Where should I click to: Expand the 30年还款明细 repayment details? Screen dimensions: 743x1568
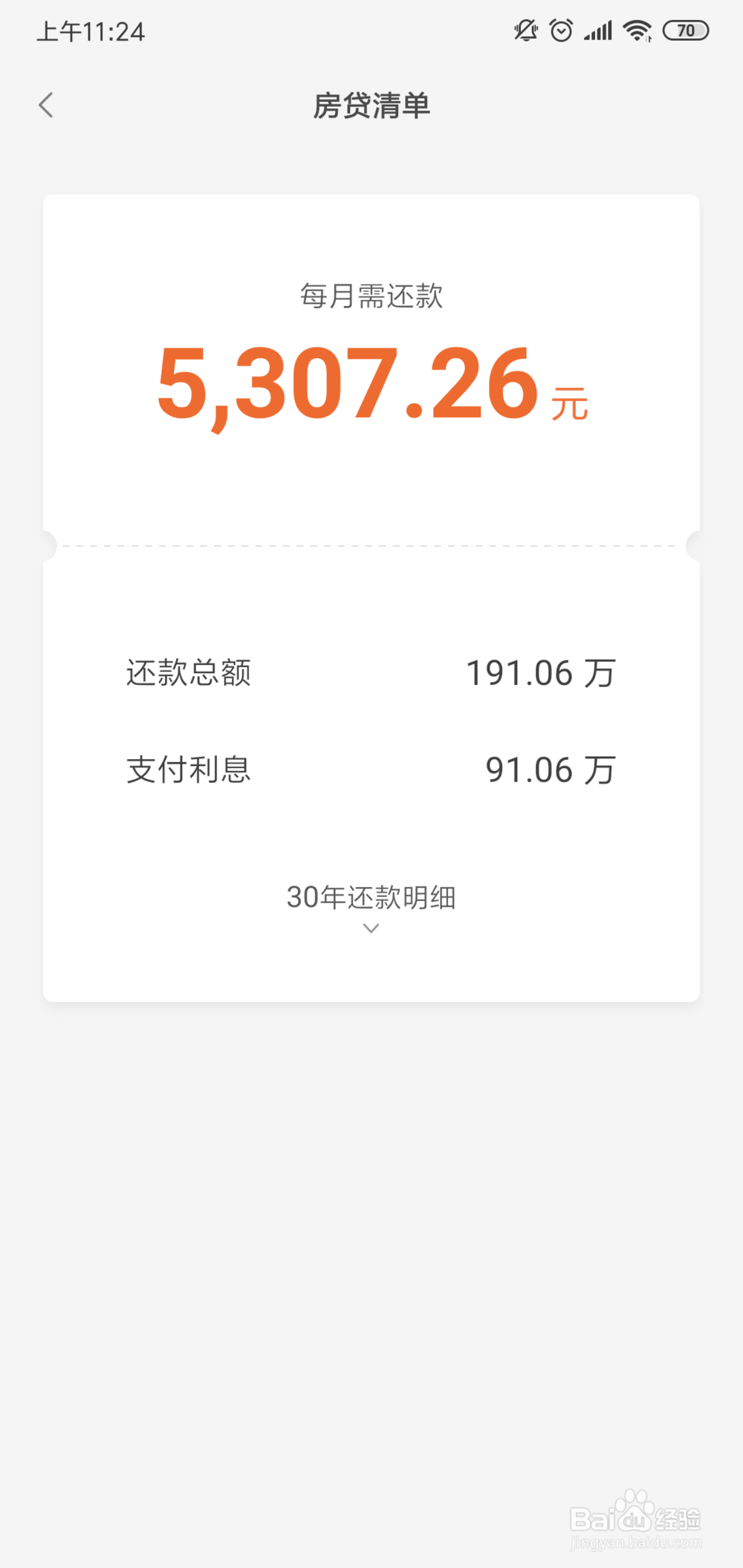372,897
